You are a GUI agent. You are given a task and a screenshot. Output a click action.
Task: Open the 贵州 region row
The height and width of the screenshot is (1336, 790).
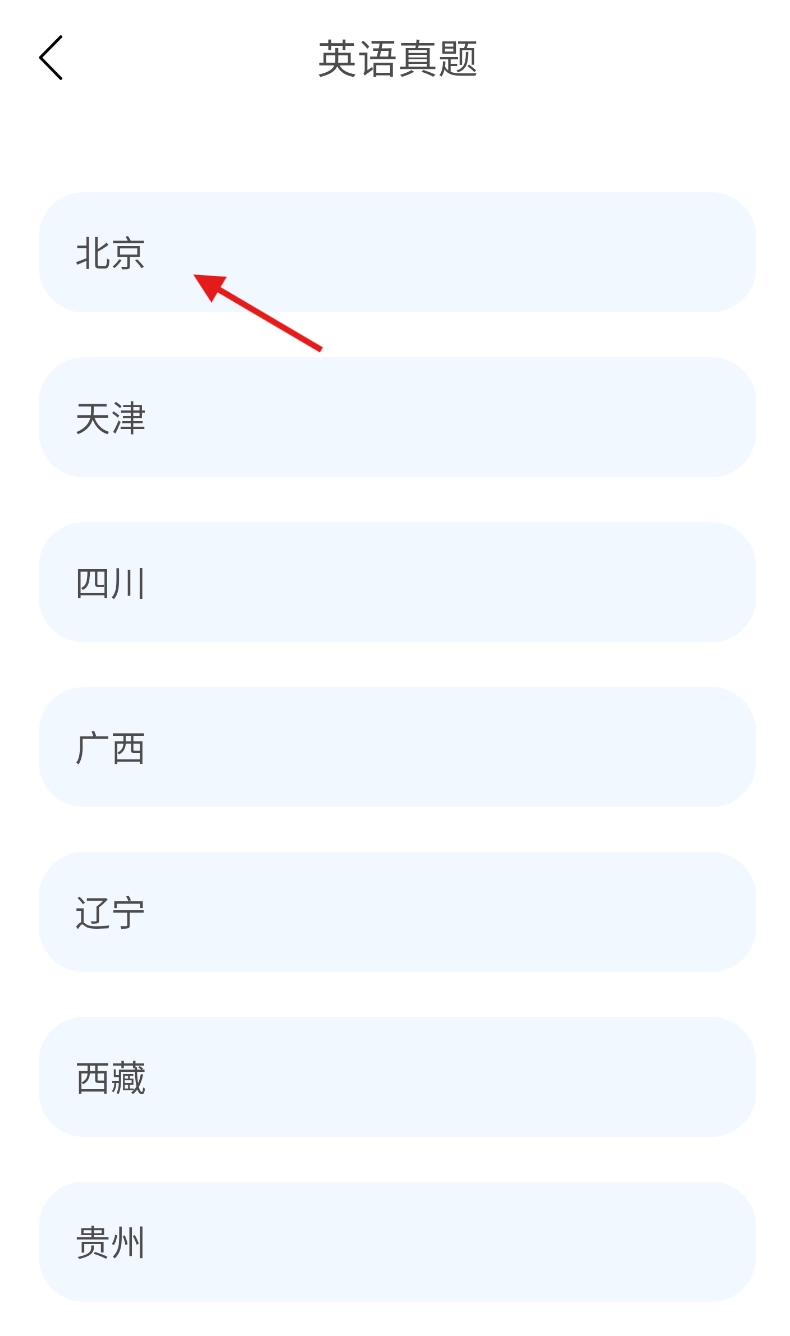[x=397, y=1242]
